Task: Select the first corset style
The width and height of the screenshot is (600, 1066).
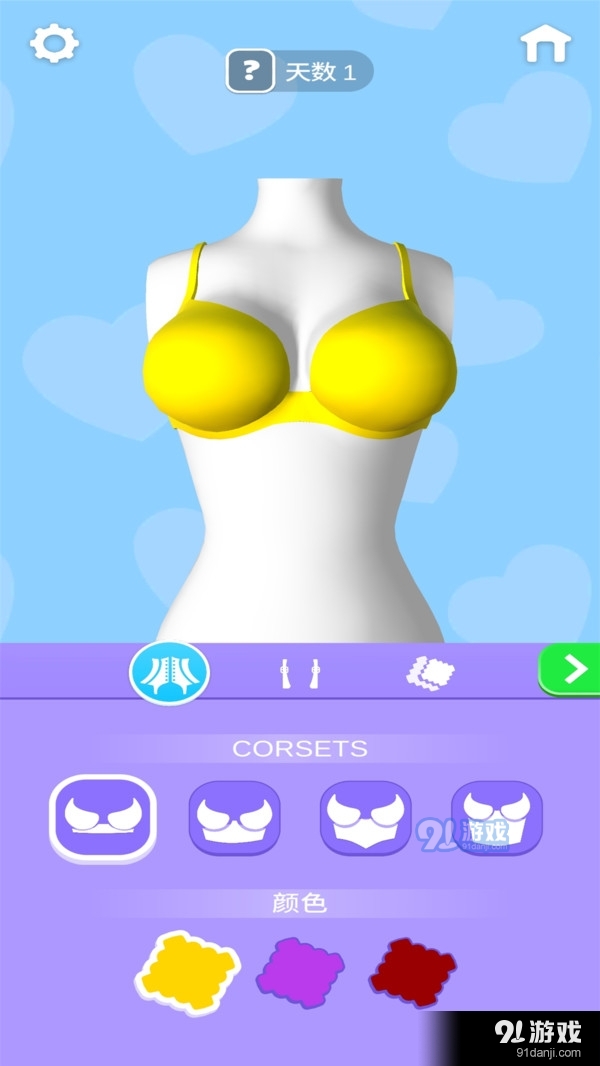Action: coord(103,817)
